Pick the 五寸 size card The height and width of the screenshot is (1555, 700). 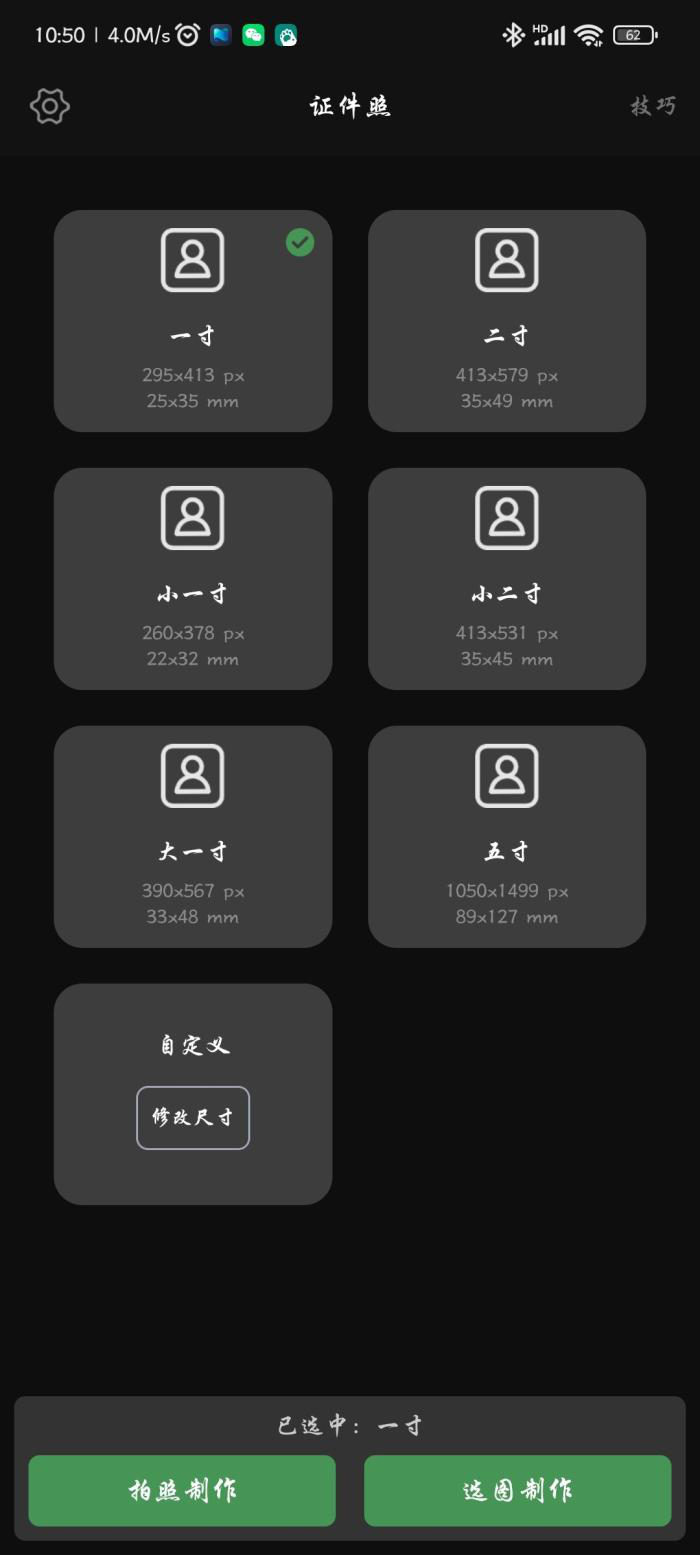click(x=507, y=837)
